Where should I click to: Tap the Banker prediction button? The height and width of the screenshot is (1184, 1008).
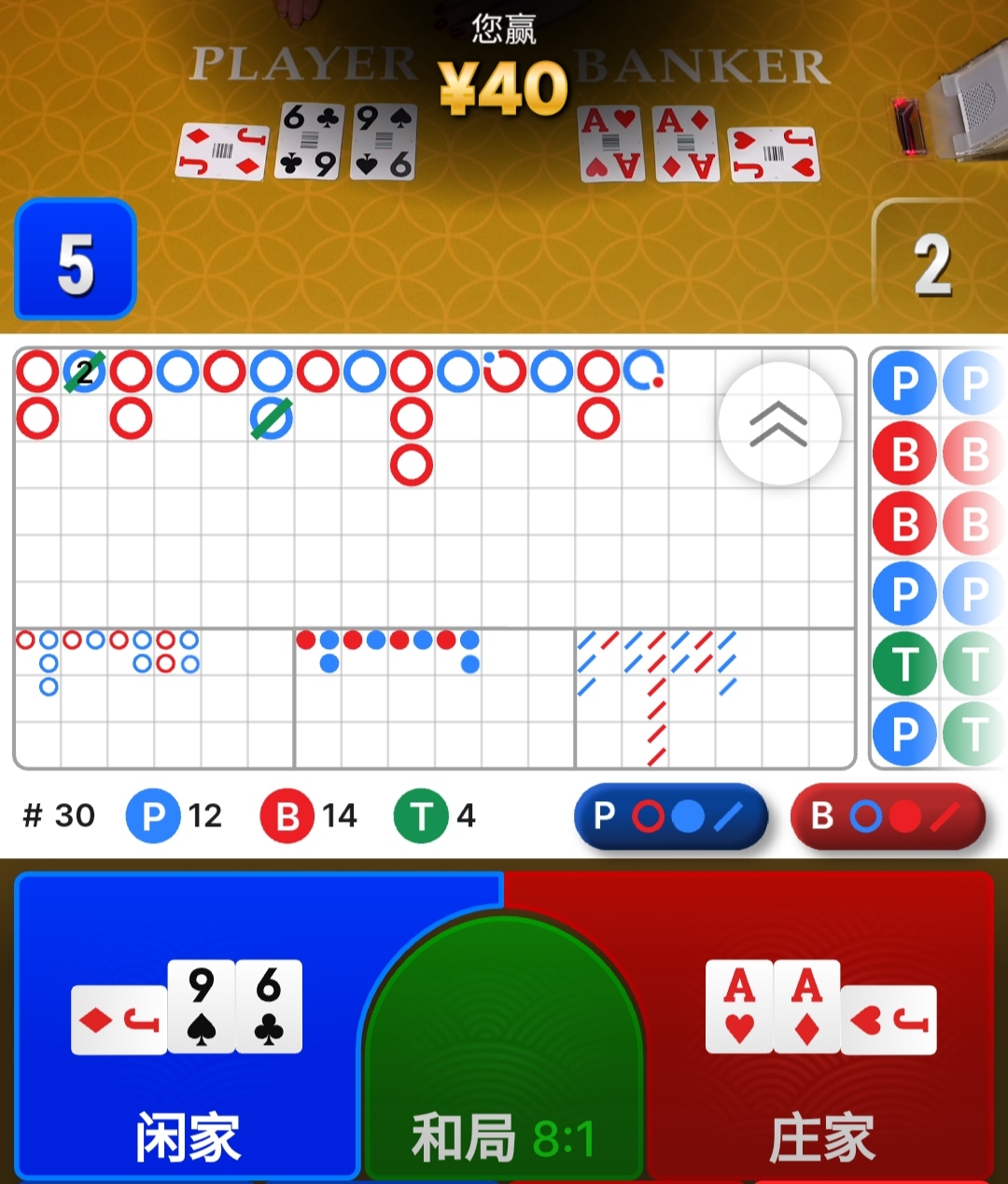pos(887,816)
